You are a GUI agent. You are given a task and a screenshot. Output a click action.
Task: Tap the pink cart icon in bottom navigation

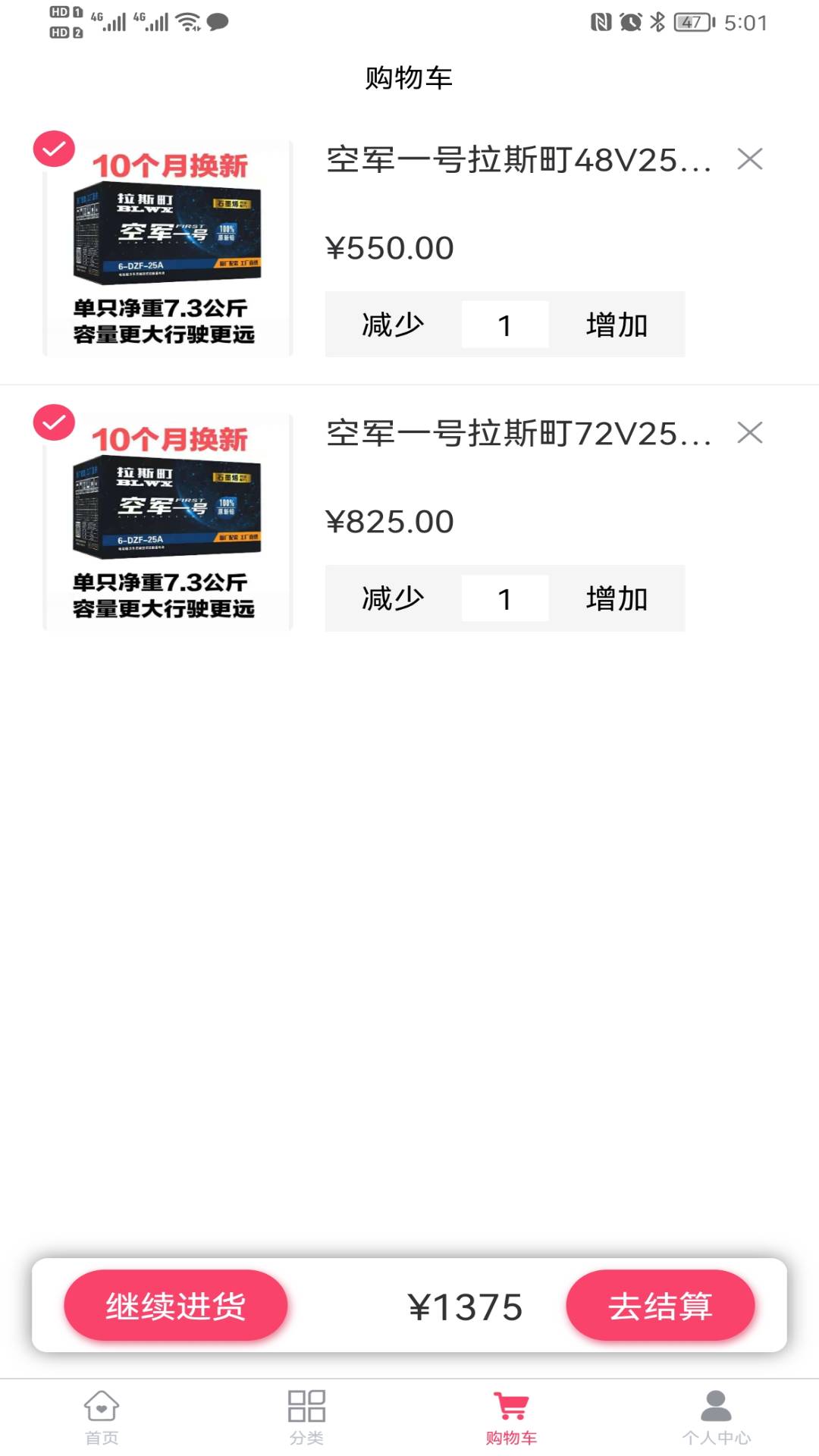pos(510,1407)
